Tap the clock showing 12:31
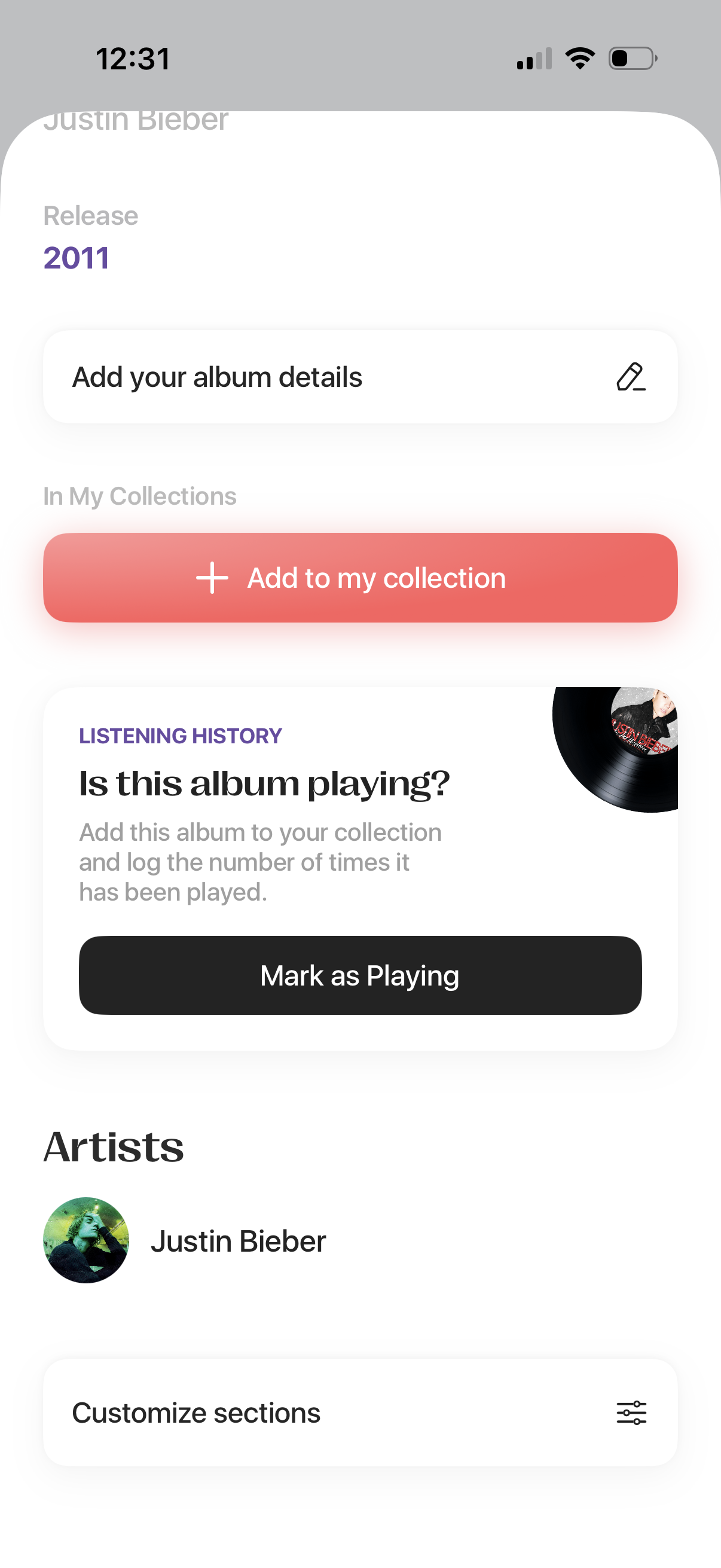The height and width of the screenshot is (1568, 721). pyautogui.click(x=134, y=58)
